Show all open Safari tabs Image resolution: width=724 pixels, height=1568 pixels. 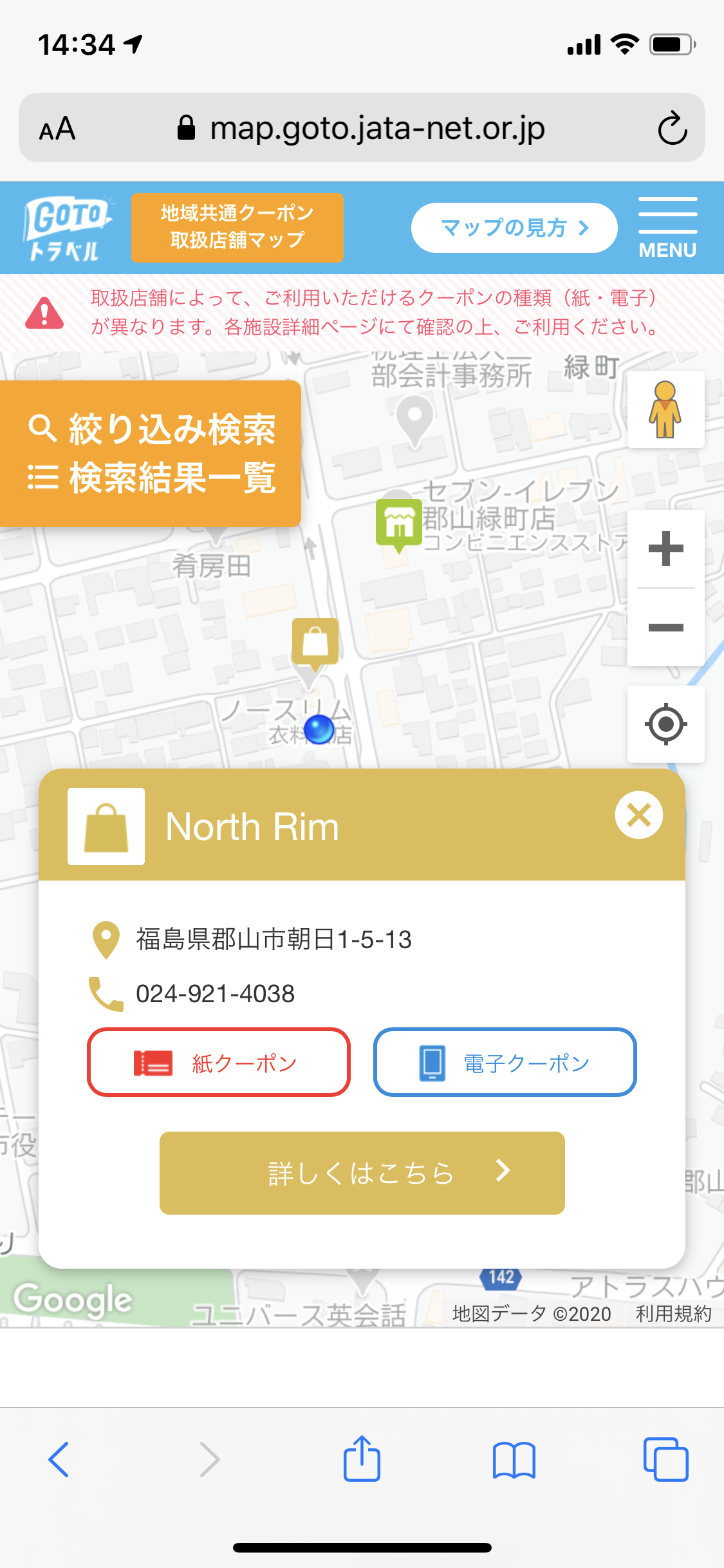(666, 1459)
